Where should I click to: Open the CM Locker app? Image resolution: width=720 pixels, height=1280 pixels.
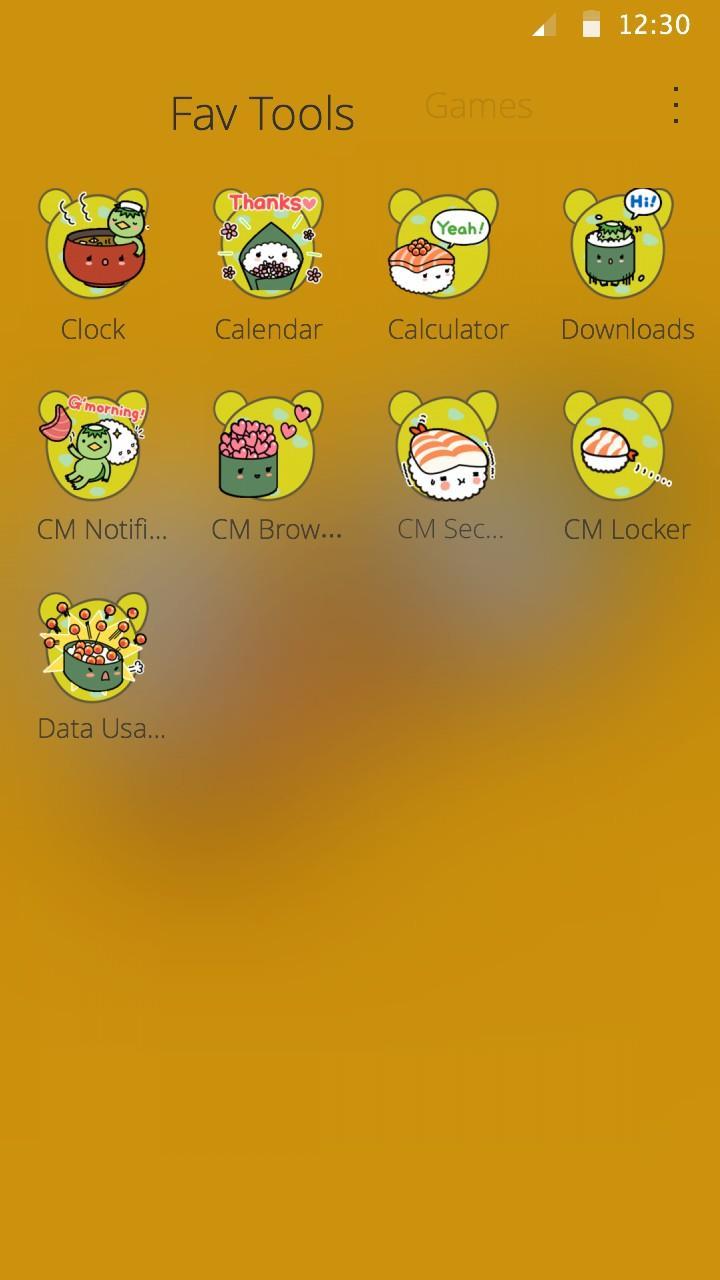pos(620,445)
